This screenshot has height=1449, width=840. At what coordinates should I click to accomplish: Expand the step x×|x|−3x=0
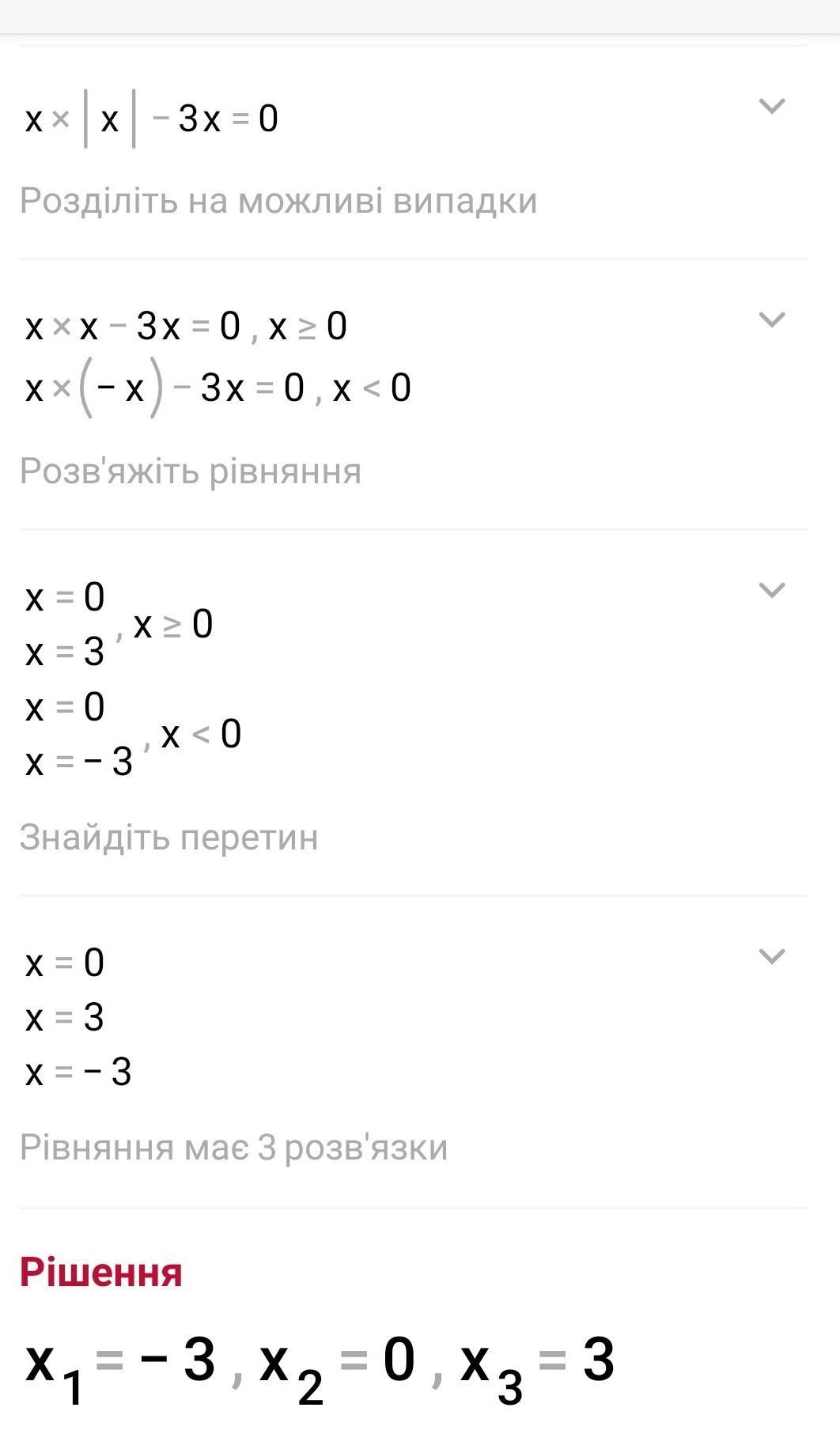(771, 106)
